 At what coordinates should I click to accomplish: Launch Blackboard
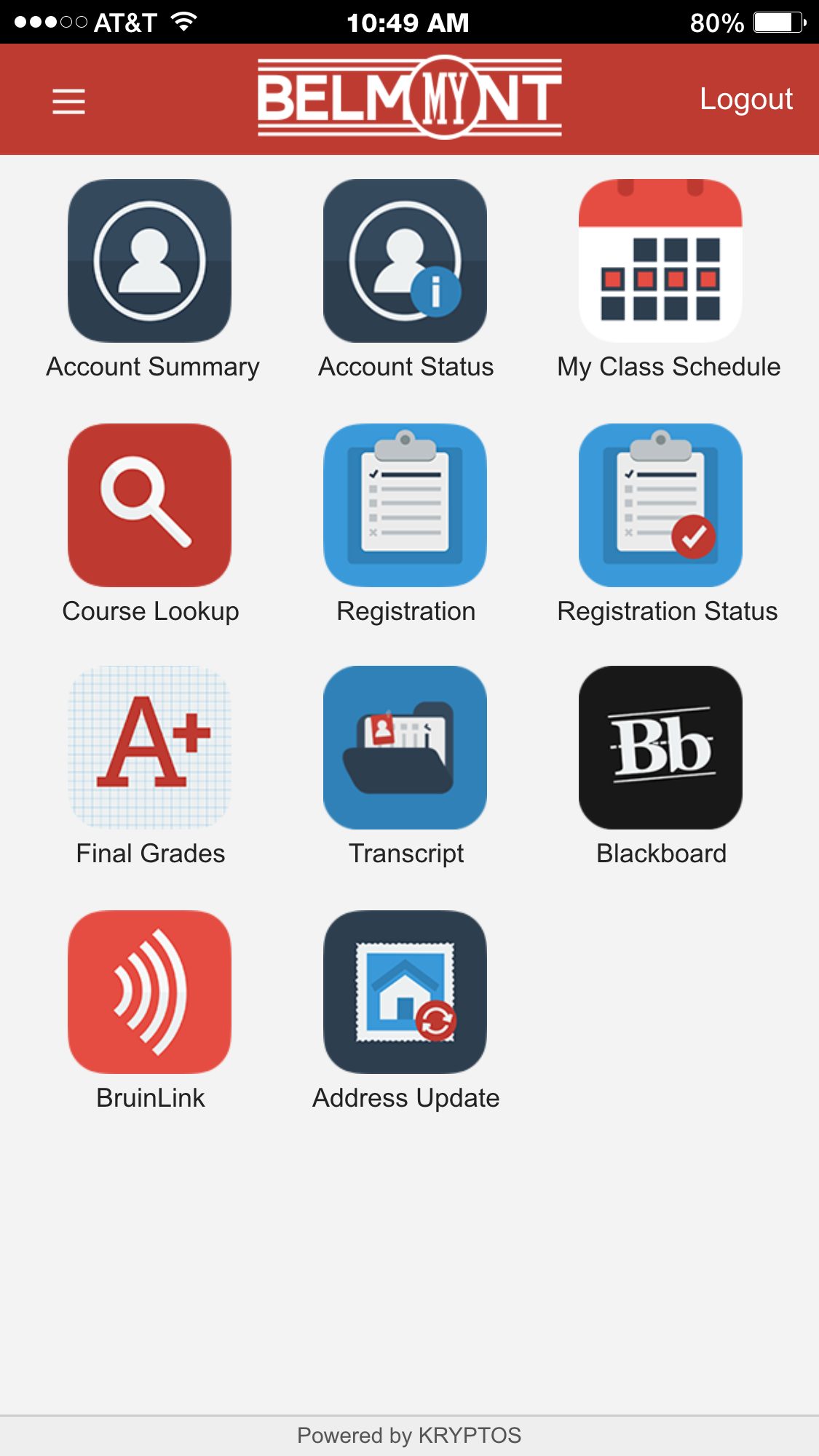660,748
